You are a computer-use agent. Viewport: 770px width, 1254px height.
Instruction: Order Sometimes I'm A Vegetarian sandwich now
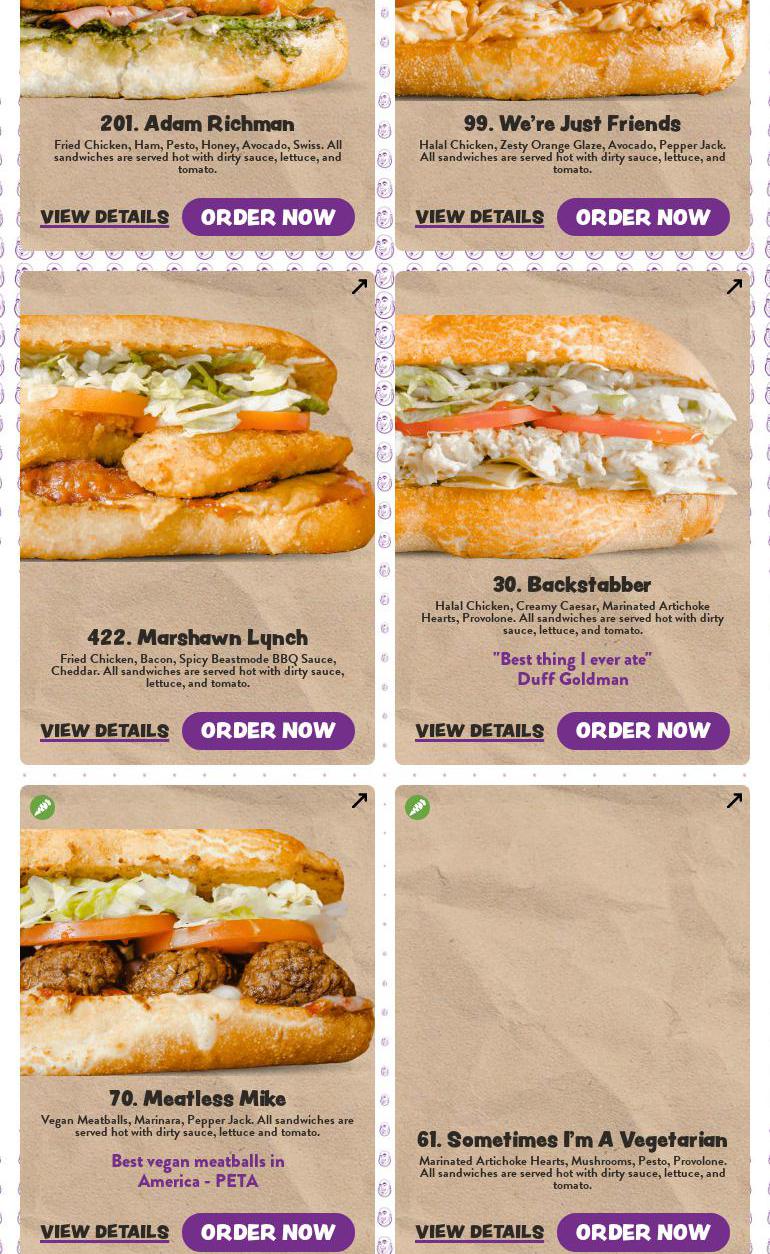[643, 1232]
